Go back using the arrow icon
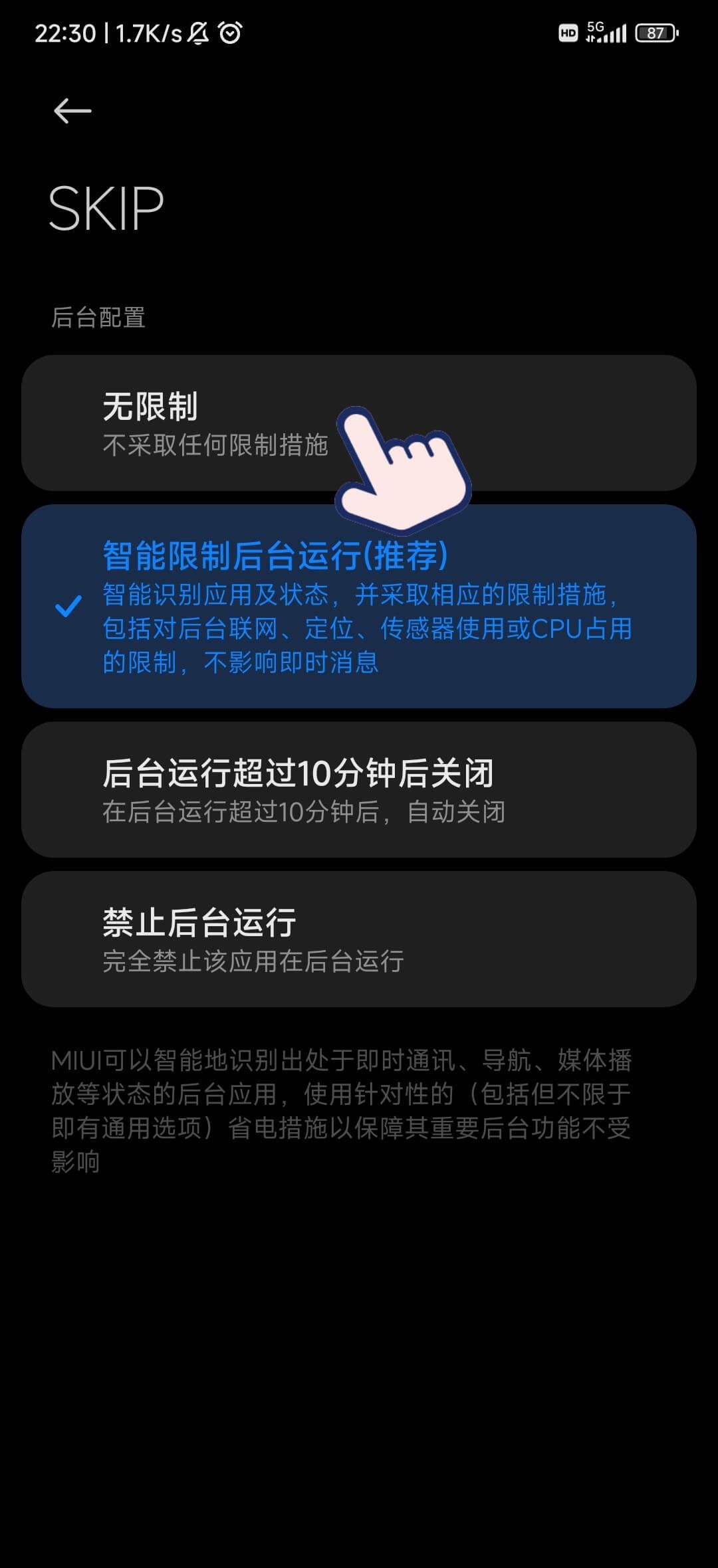Image resolution: width=718 pixels, height=1568 pixels. click(x=72, y=111)
